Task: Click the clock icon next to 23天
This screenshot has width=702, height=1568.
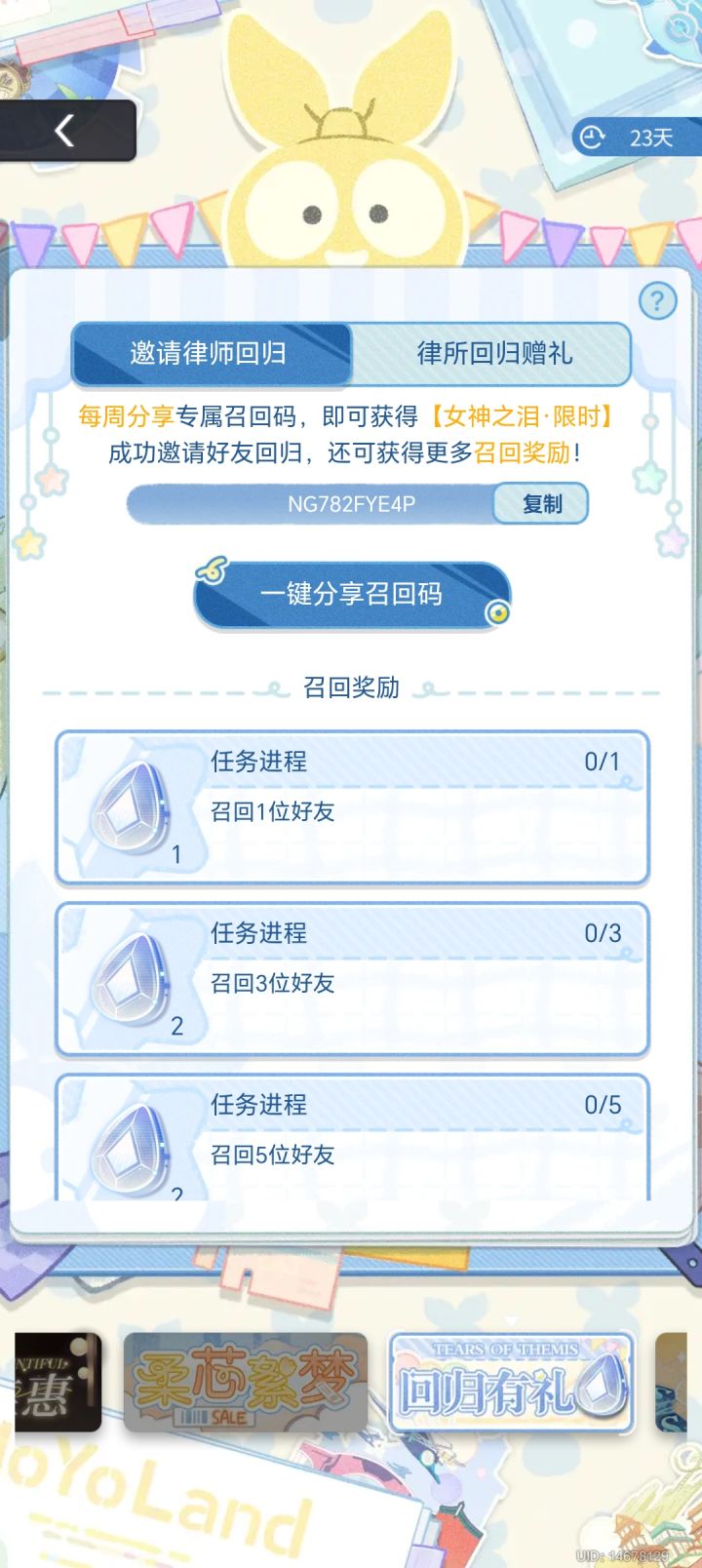Action: (x=593, y=137)
